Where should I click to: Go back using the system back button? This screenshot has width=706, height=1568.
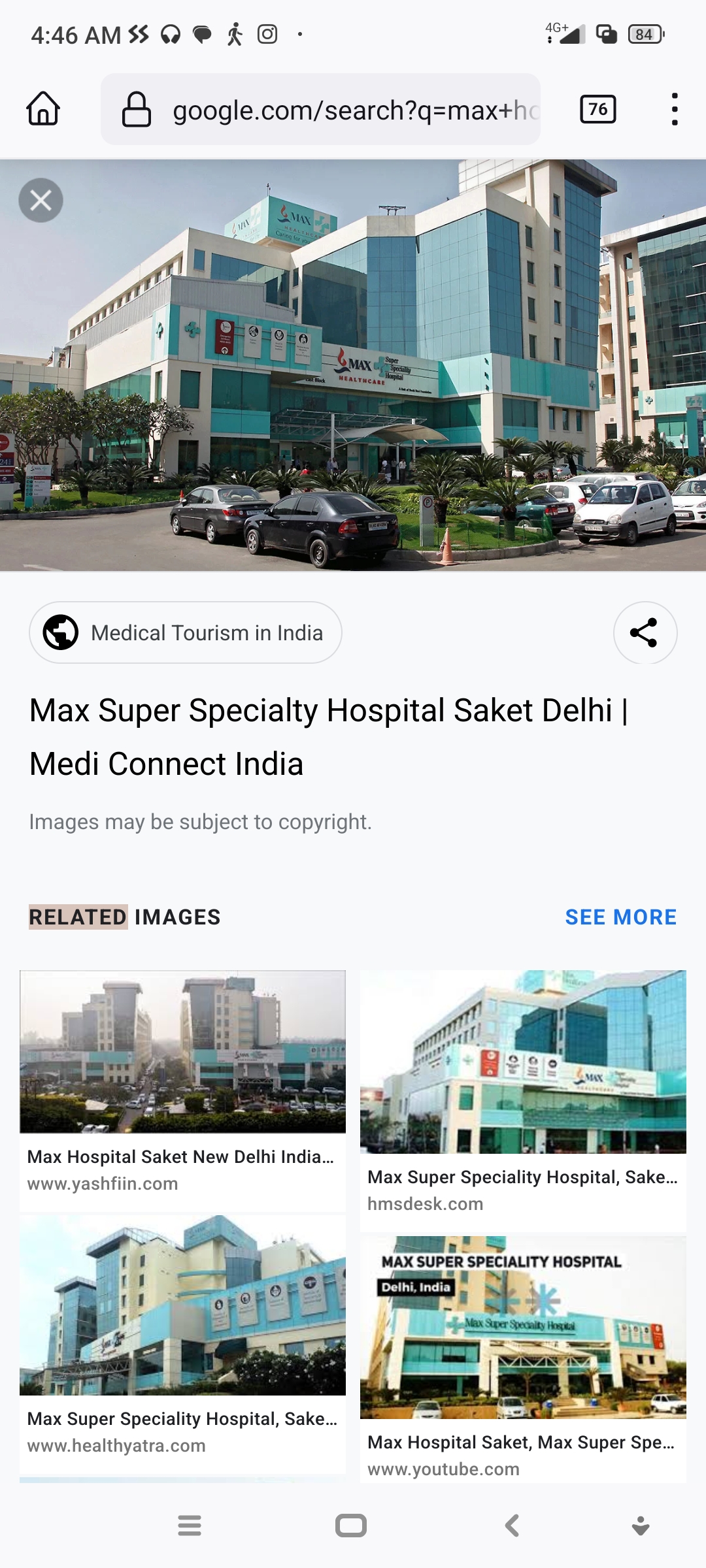(513, 1526)
